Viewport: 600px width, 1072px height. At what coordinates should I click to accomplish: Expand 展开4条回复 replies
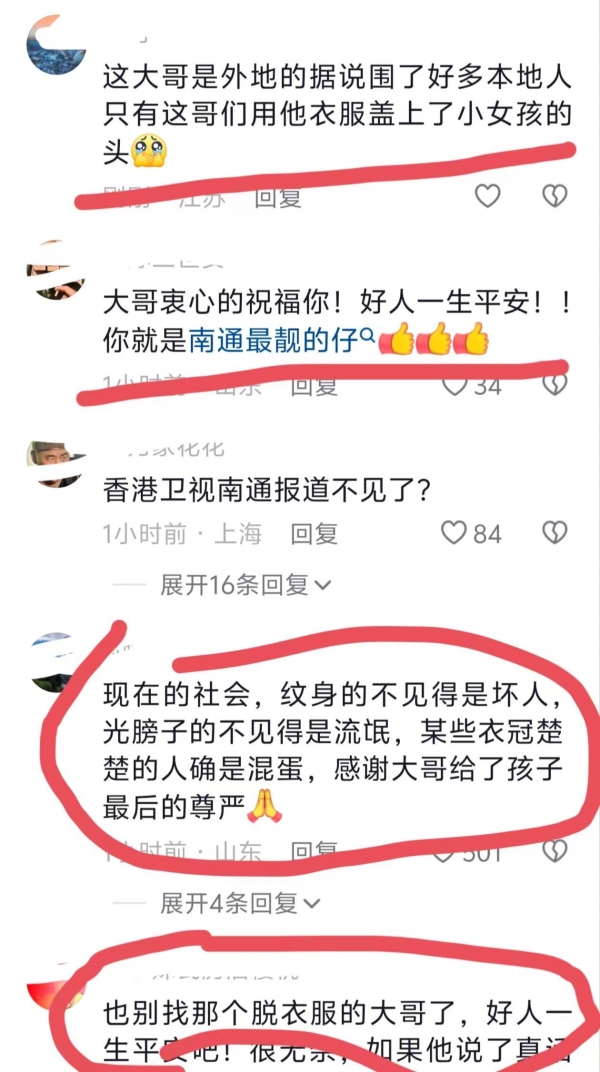tap(240, 903)
